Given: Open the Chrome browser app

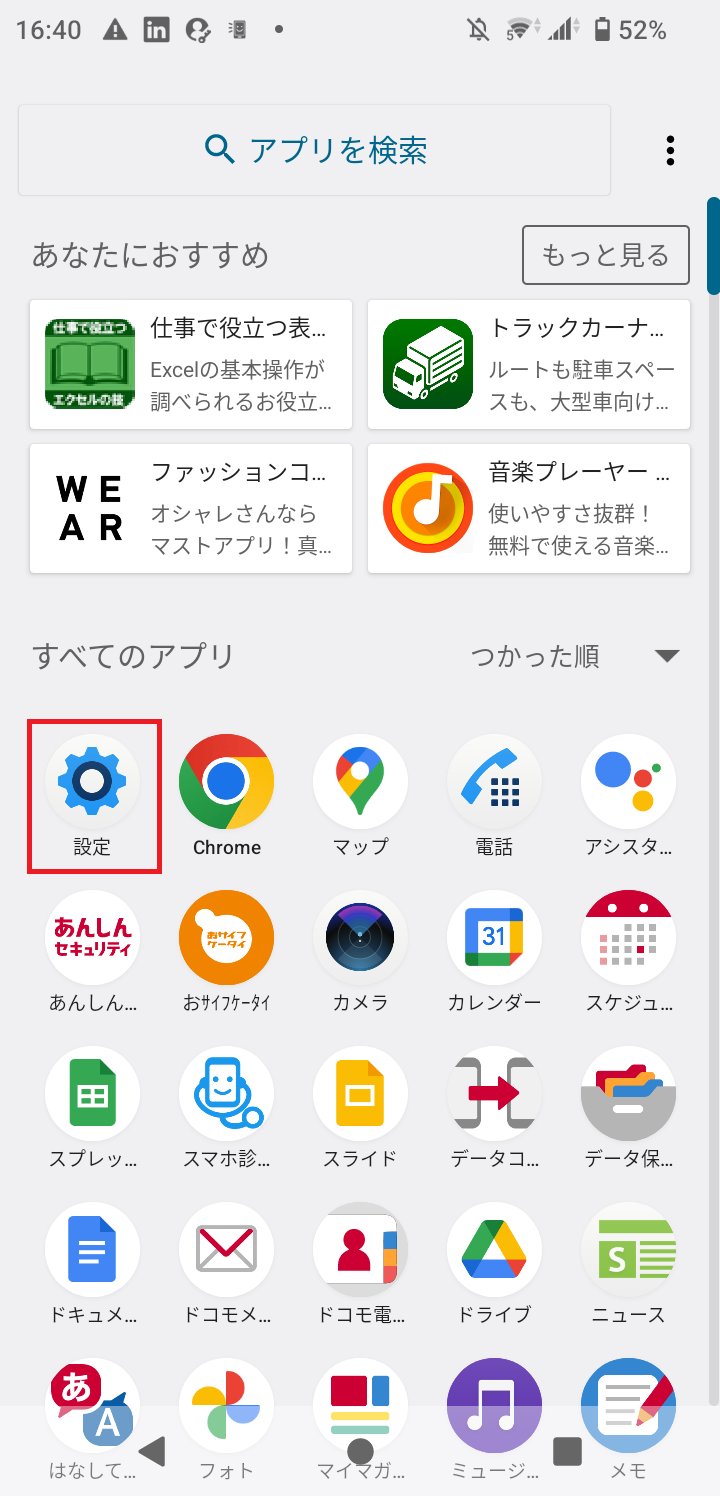Looking at the screenshot, I should coord(226,782).
